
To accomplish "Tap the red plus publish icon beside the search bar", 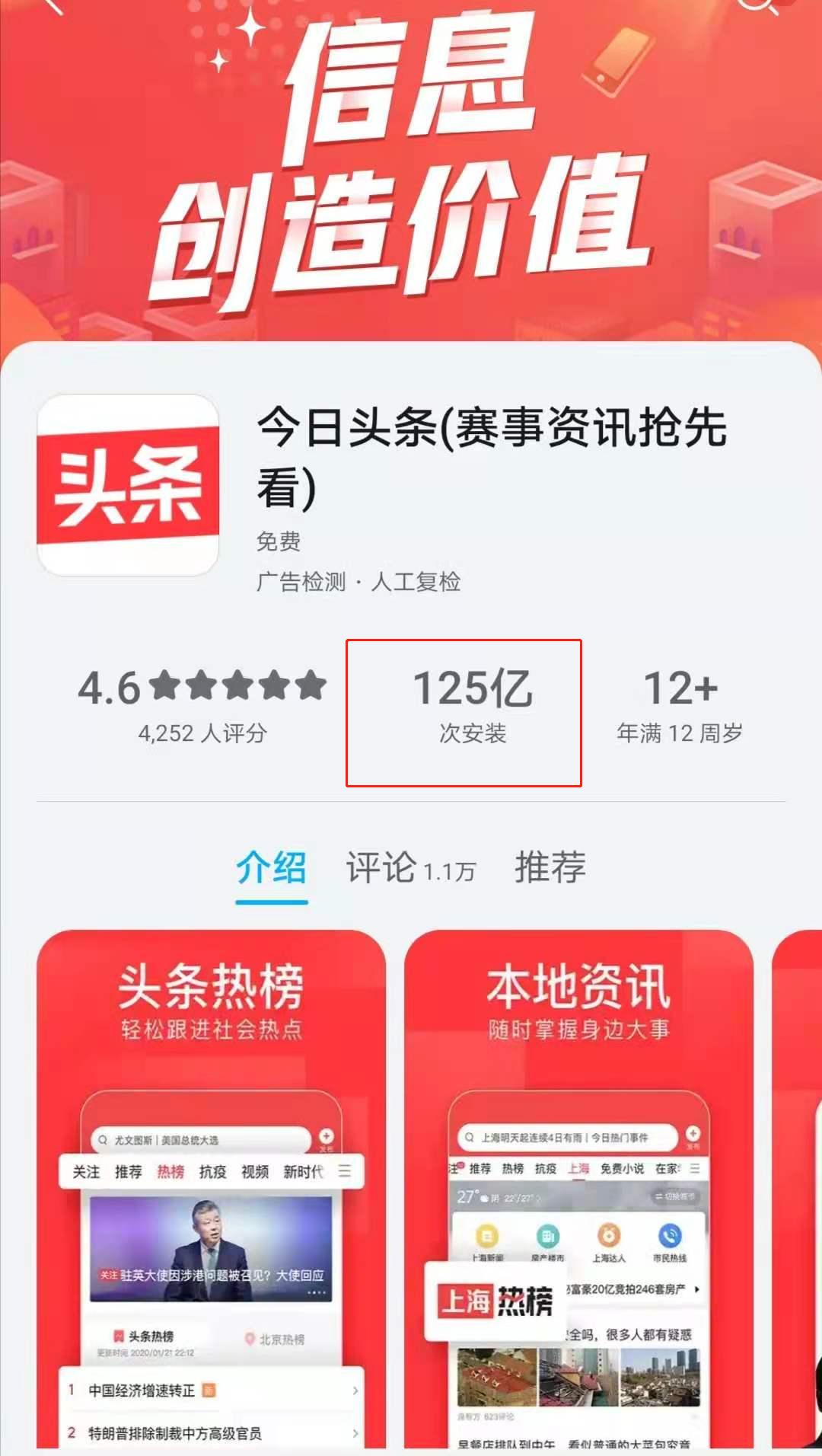I will (x=326, y=1137).
